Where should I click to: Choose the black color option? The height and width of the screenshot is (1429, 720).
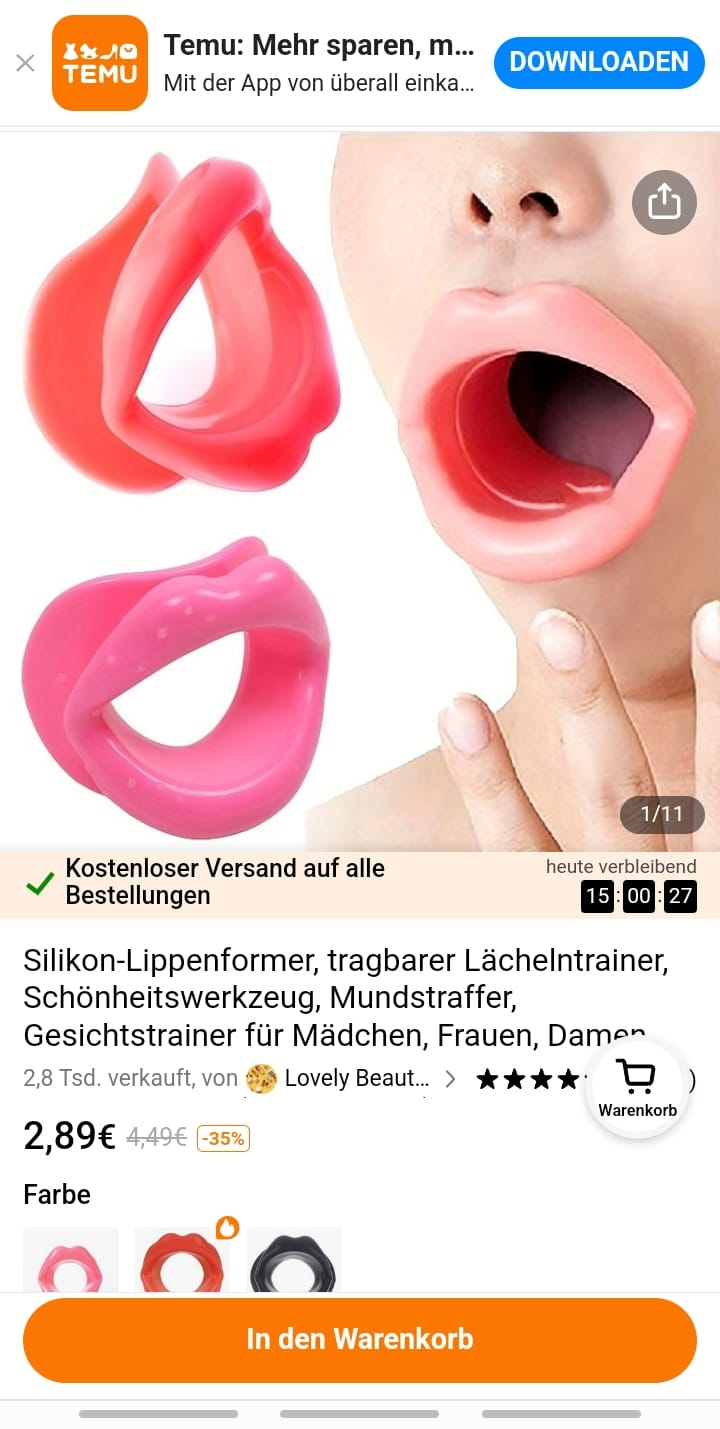(x=293, y=1262)
